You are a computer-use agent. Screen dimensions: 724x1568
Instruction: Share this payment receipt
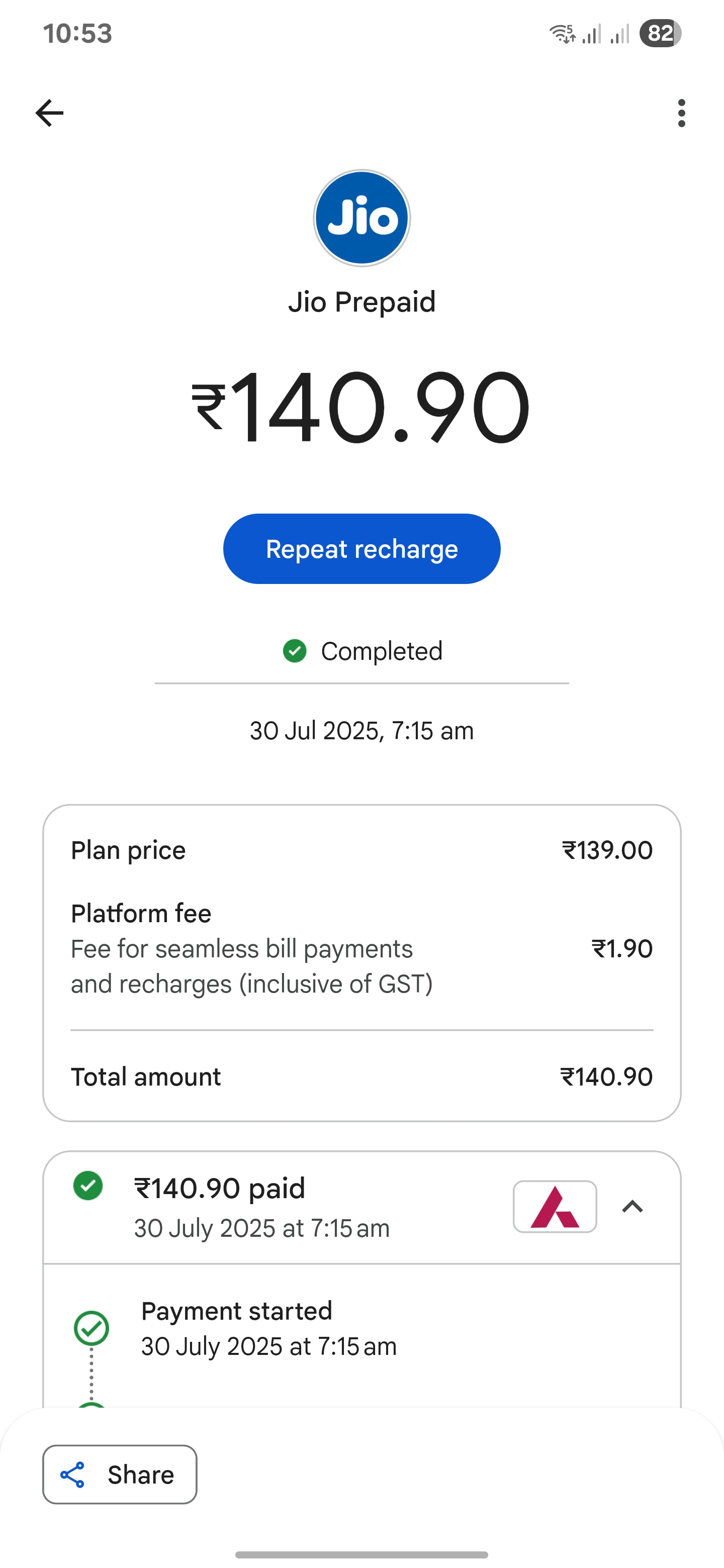click(120, 1475)
